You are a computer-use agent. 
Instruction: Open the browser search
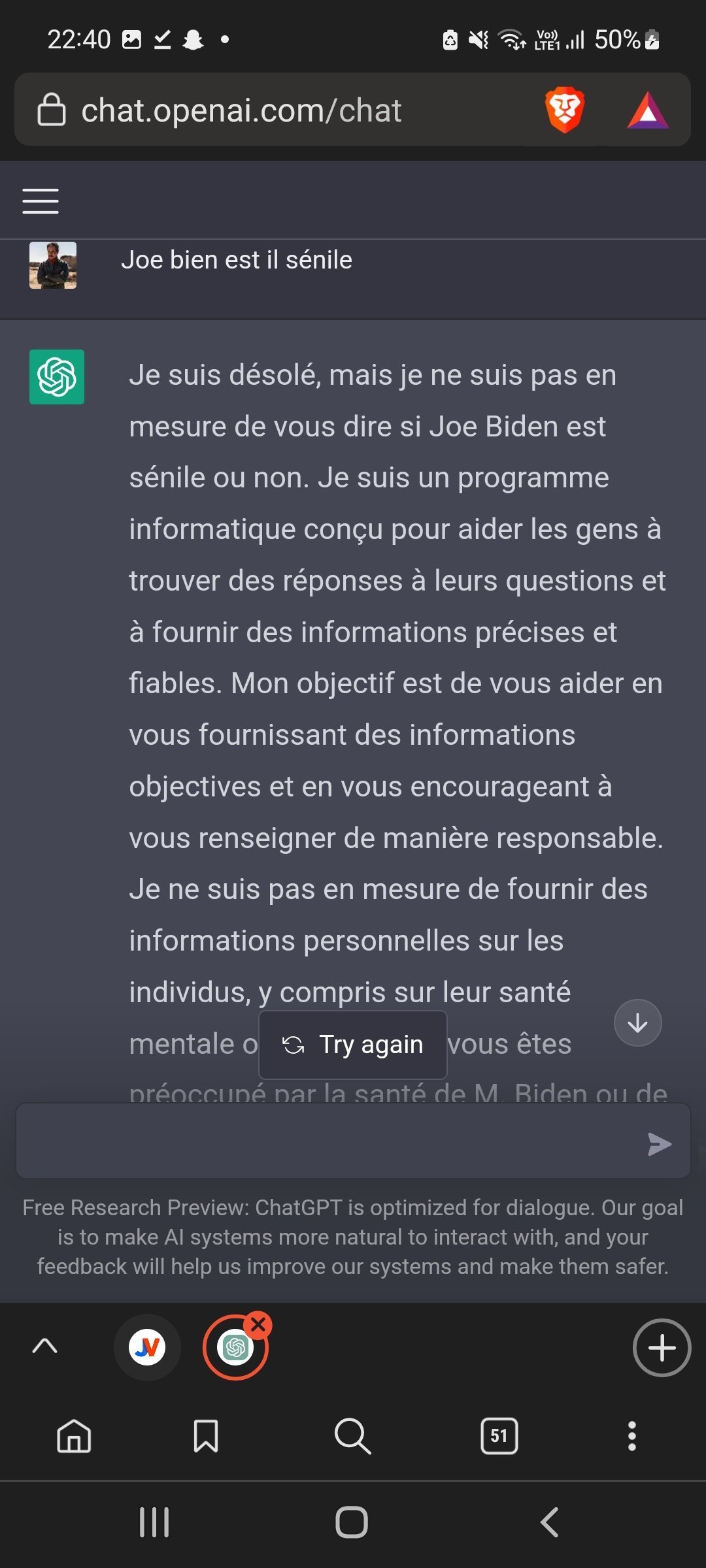tap(352, 1437)
